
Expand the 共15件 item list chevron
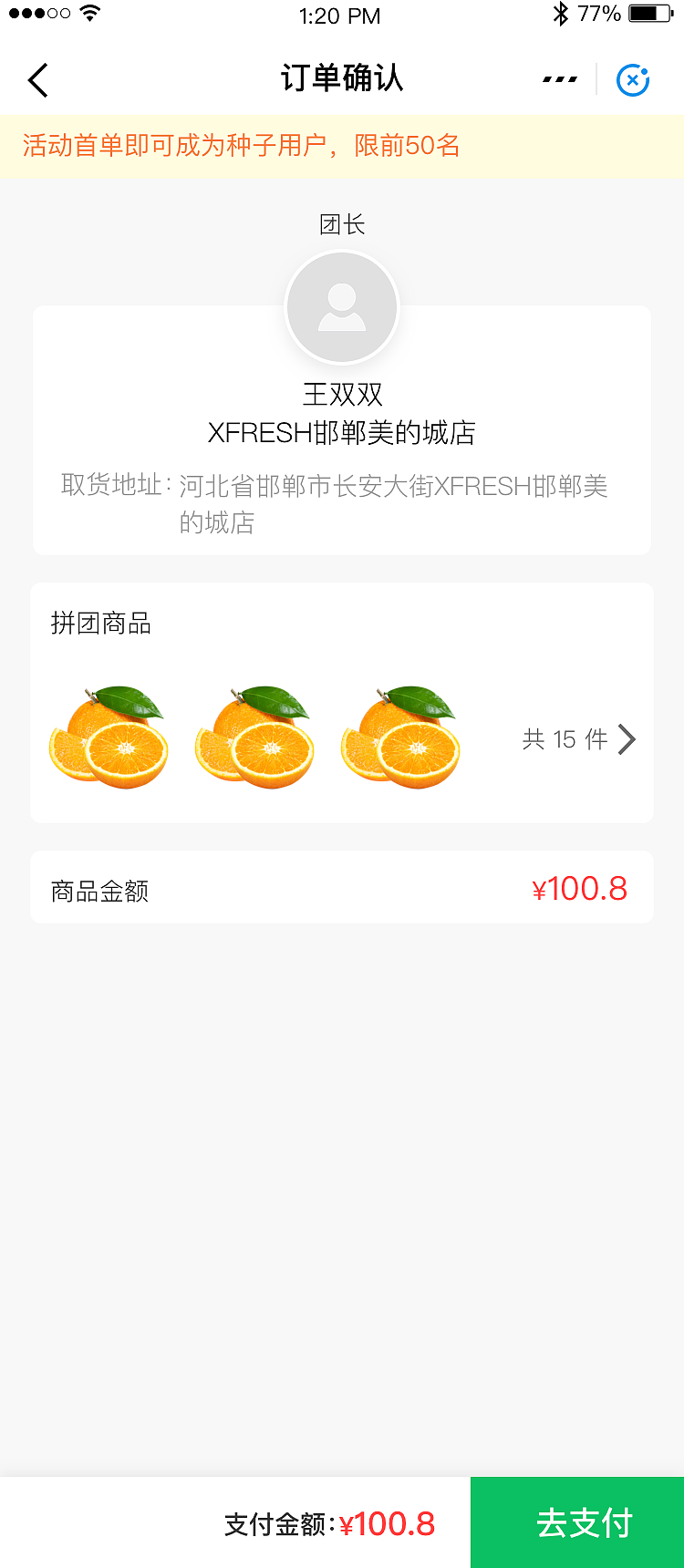(x=627, y=739)
